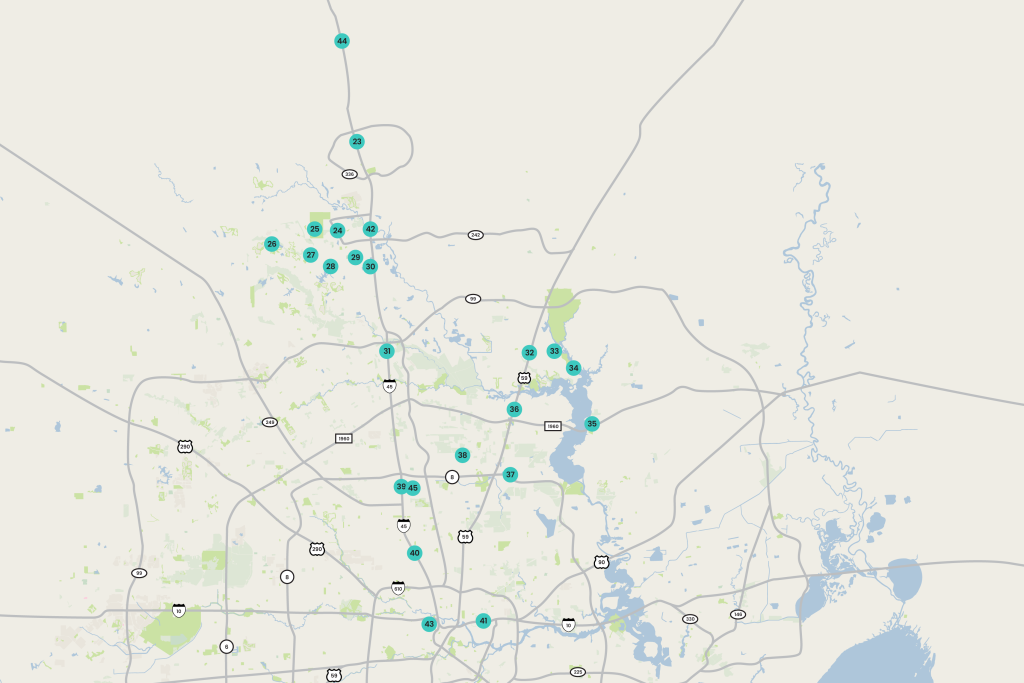Image resolution: width=1024 pixels, height=683 pixels.
Task: Select map marker 32
Action: [x=530, y=353]
